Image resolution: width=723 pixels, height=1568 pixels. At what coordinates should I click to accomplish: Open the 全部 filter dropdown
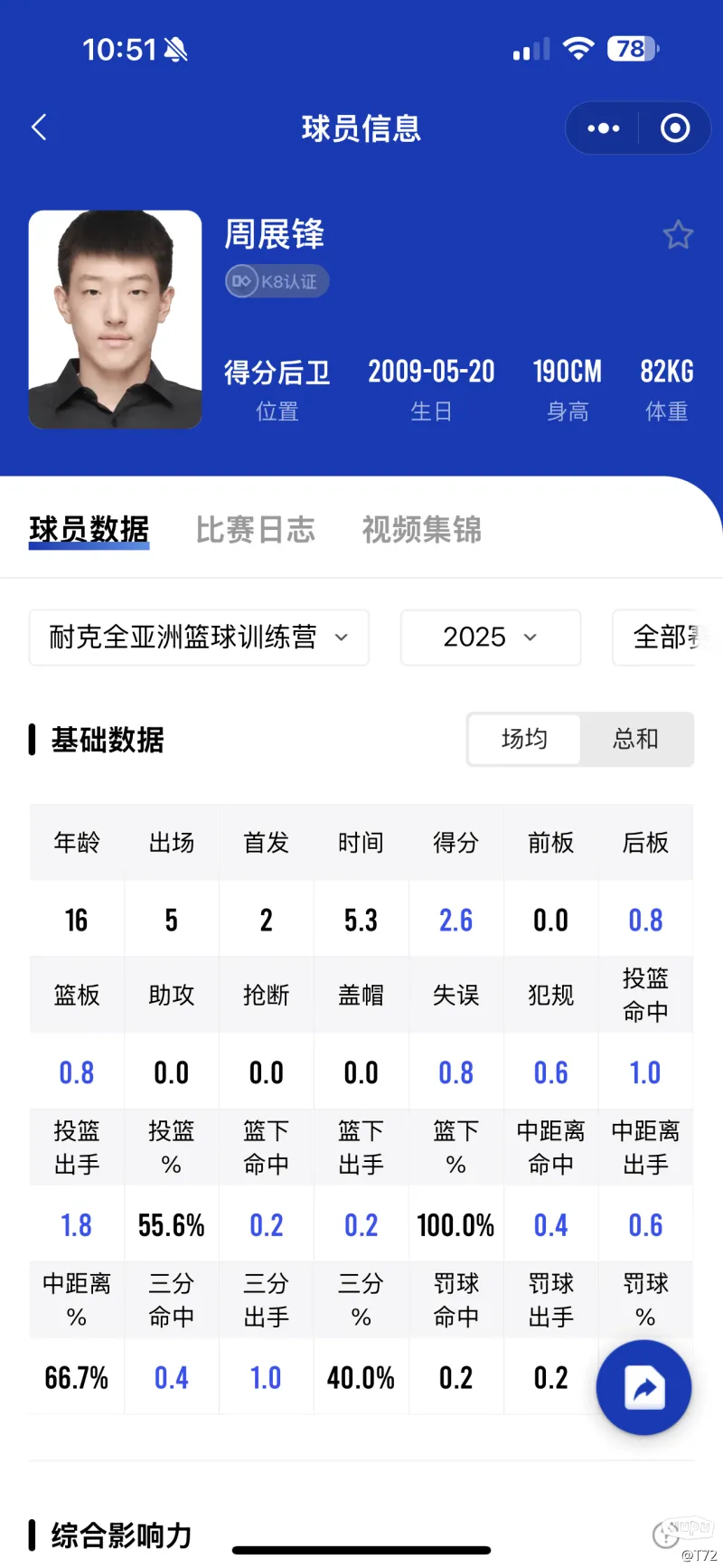tap(664, 638)
